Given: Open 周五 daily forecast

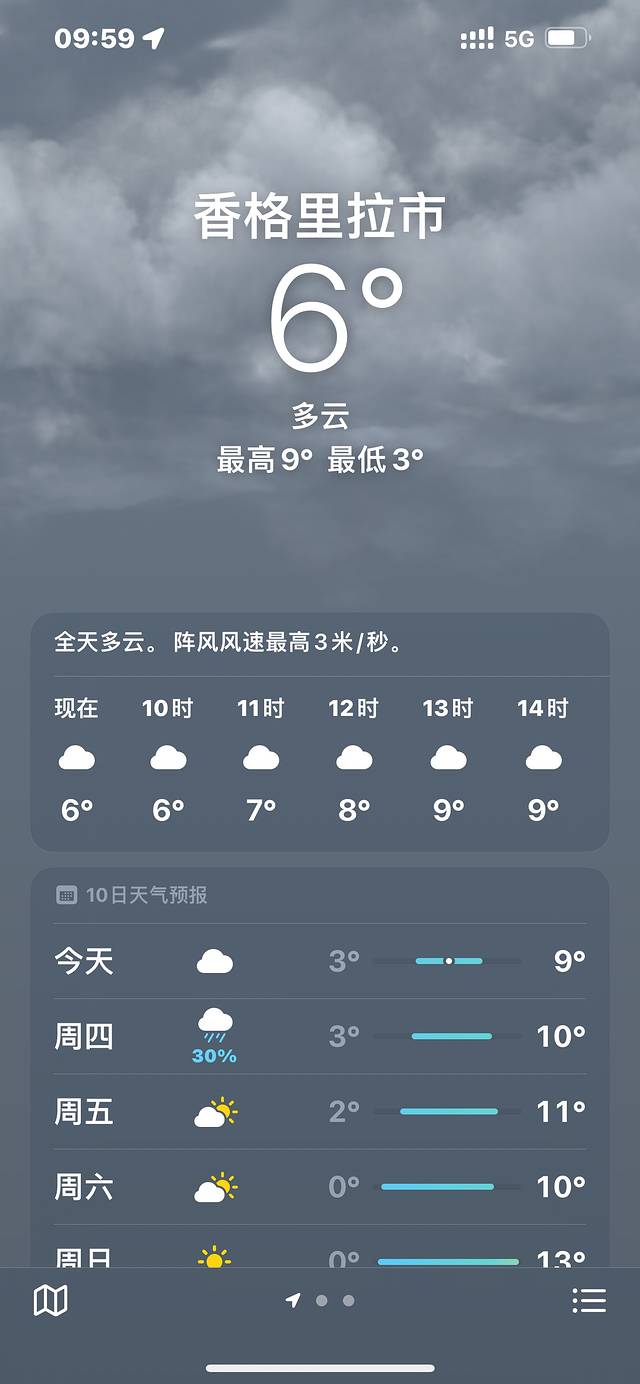Looking at the screenshot, I should pos(320,1111).
